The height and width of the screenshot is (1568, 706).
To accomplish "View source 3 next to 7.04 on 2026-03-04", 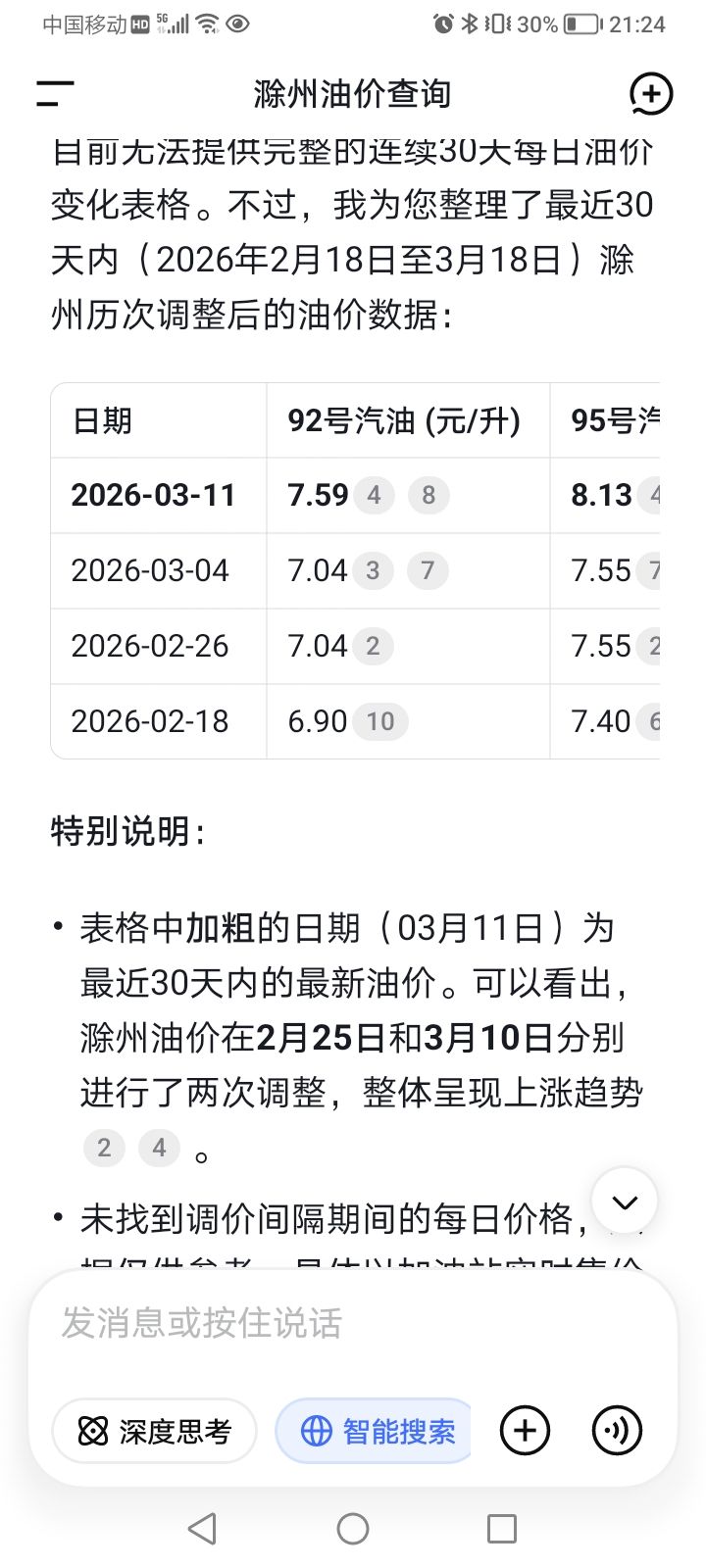I will (x=373, y=570).
